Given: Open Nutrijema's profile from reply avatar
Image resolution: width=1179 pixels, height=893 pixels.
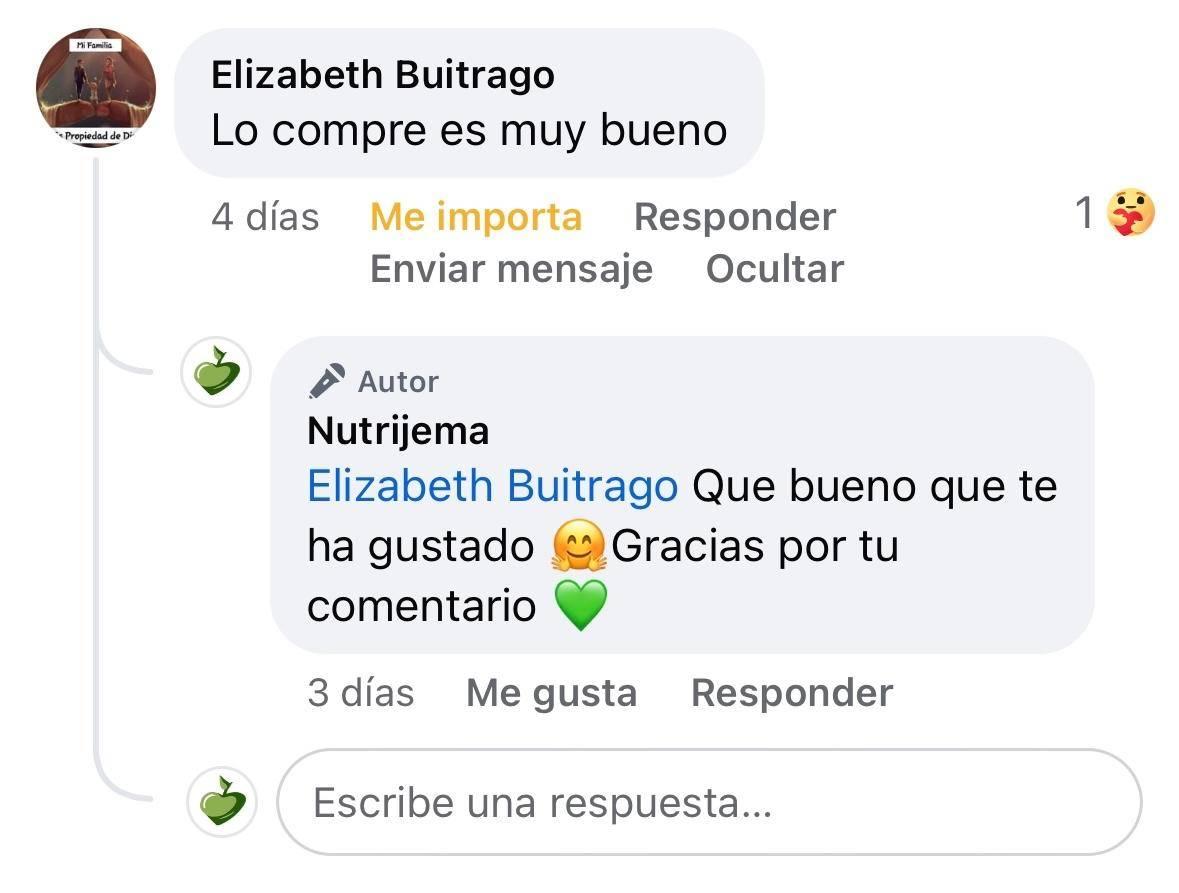Looking at the screenshot, I should (216, 372).
